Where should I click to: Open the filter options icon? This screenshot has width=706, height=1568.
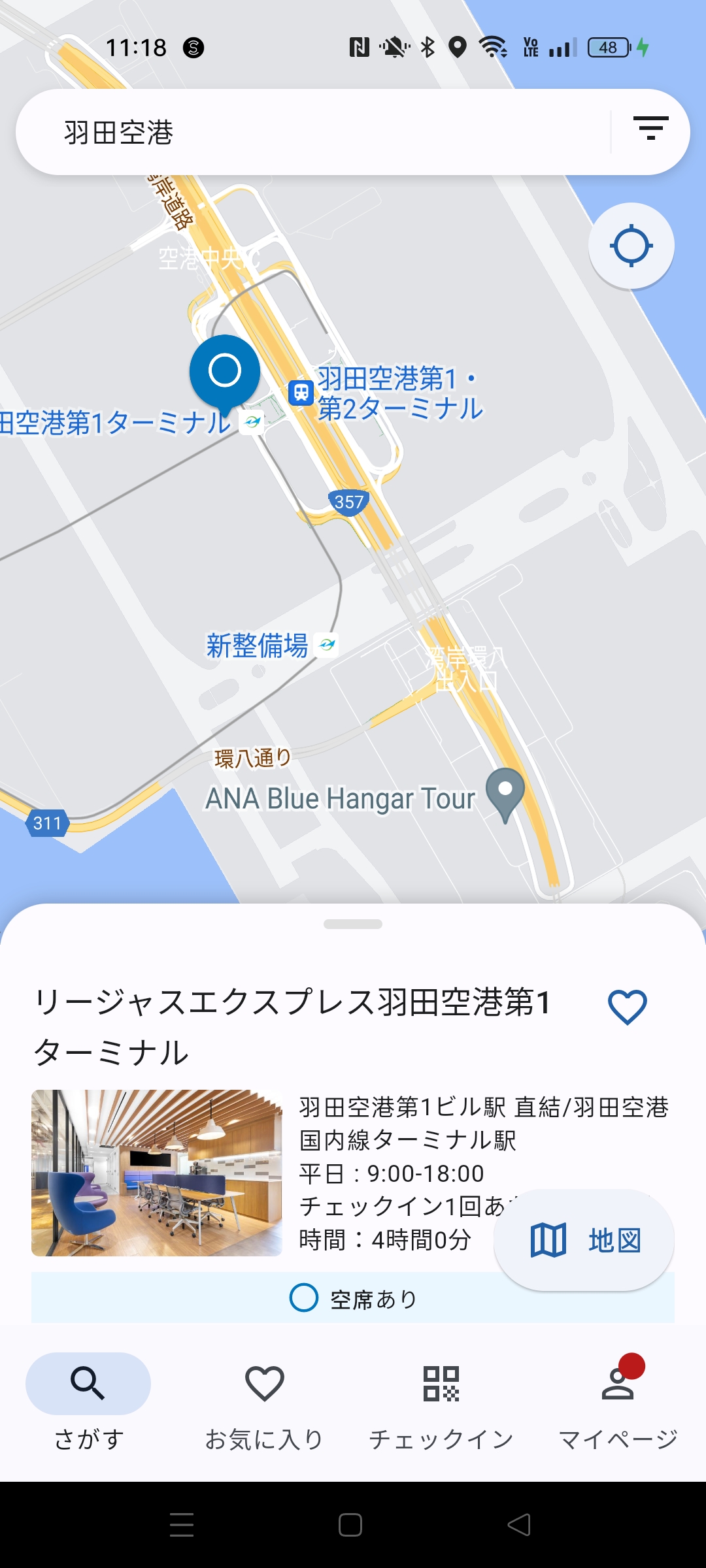[650, 129]
